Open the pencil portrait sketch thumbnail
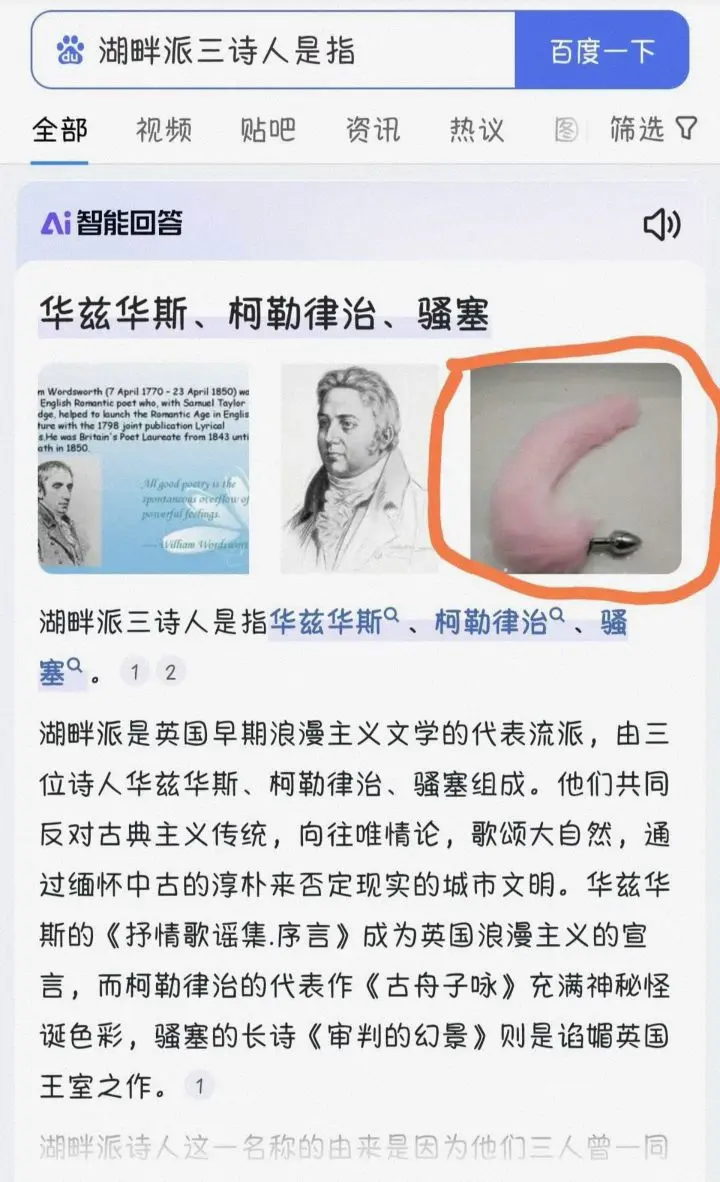Image resolution: width=720 pixels, height=1182 pixels. 357,468
